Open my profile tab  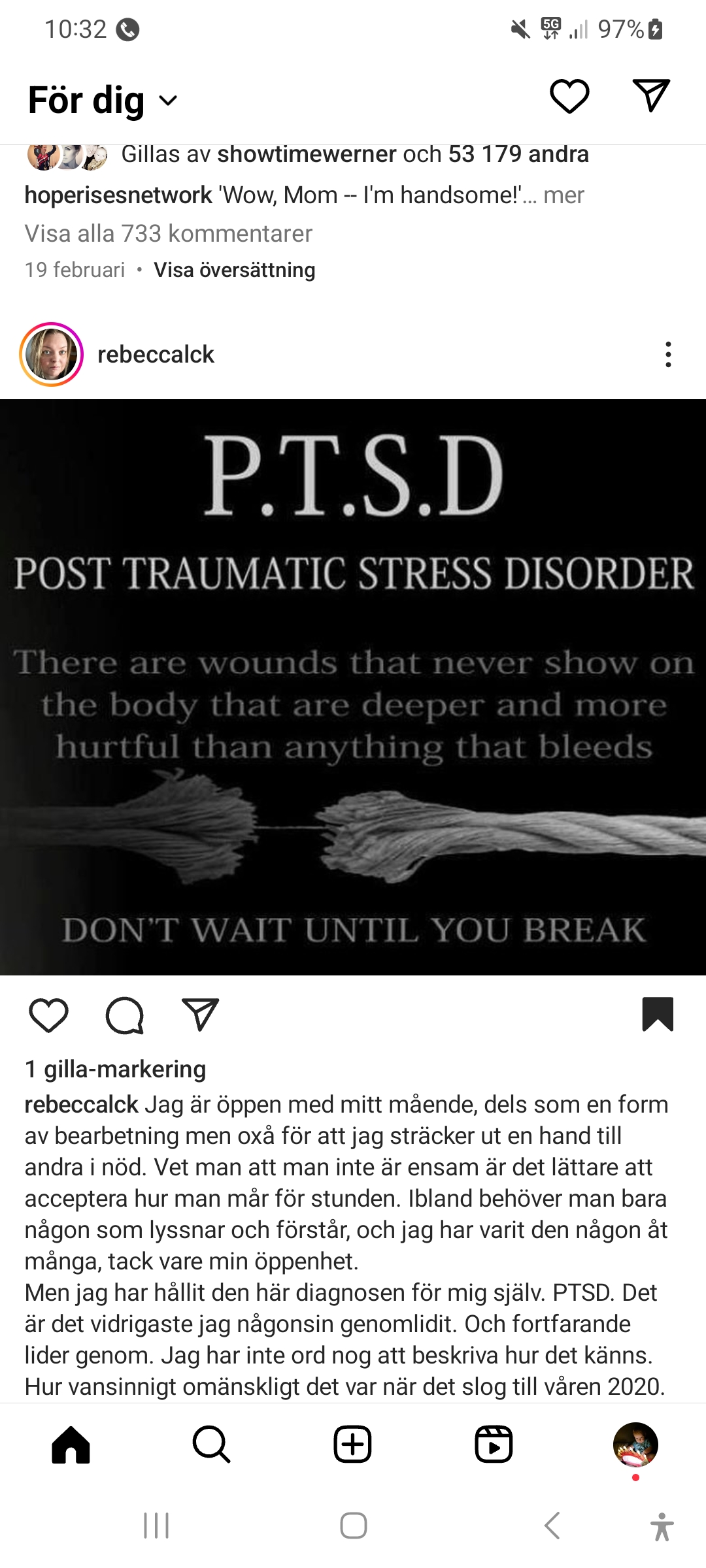(x=635, y=1445)
